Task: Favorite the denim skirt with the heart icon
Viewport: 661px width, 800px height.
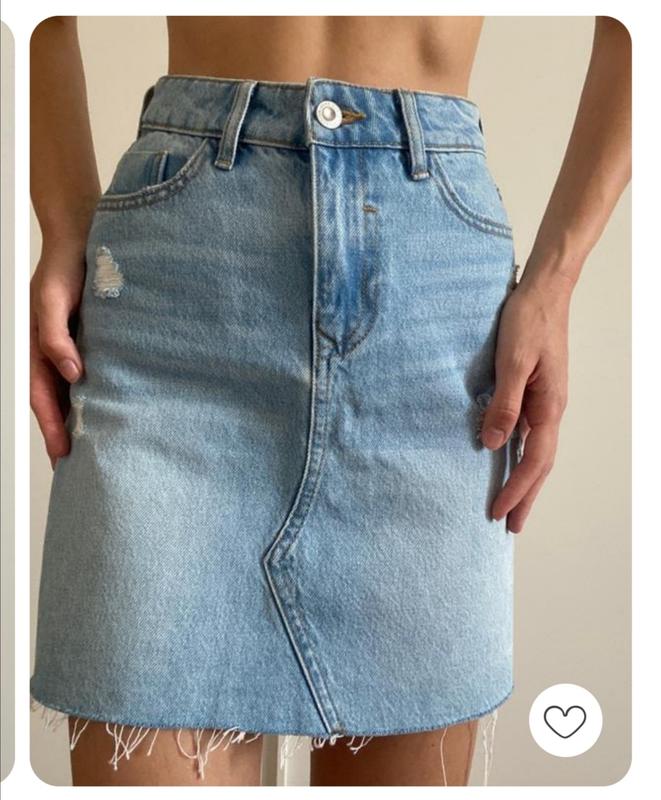Action: (x=565, y=720)
